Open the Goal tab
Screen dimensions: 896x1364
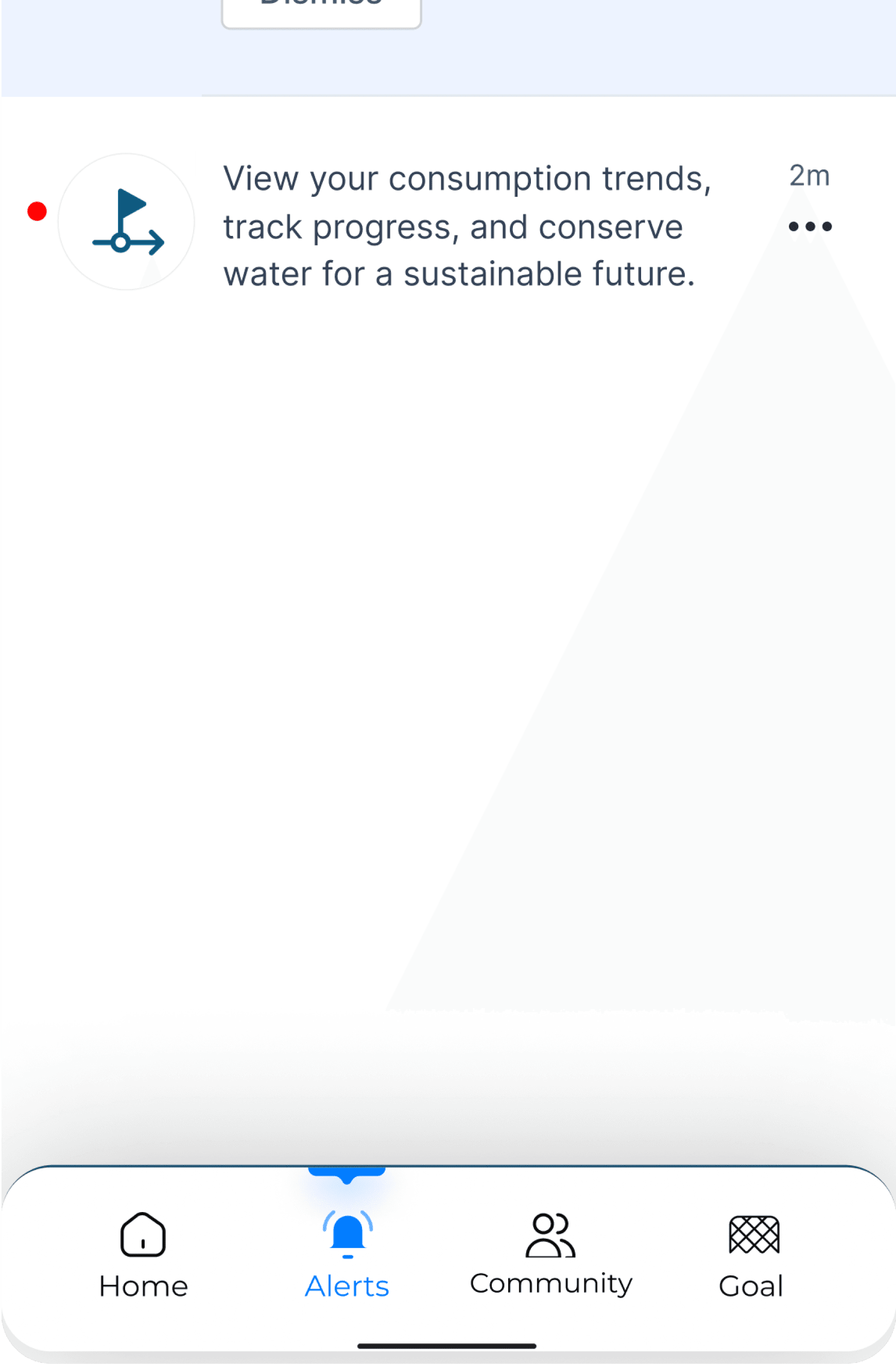pos(752,1255)
